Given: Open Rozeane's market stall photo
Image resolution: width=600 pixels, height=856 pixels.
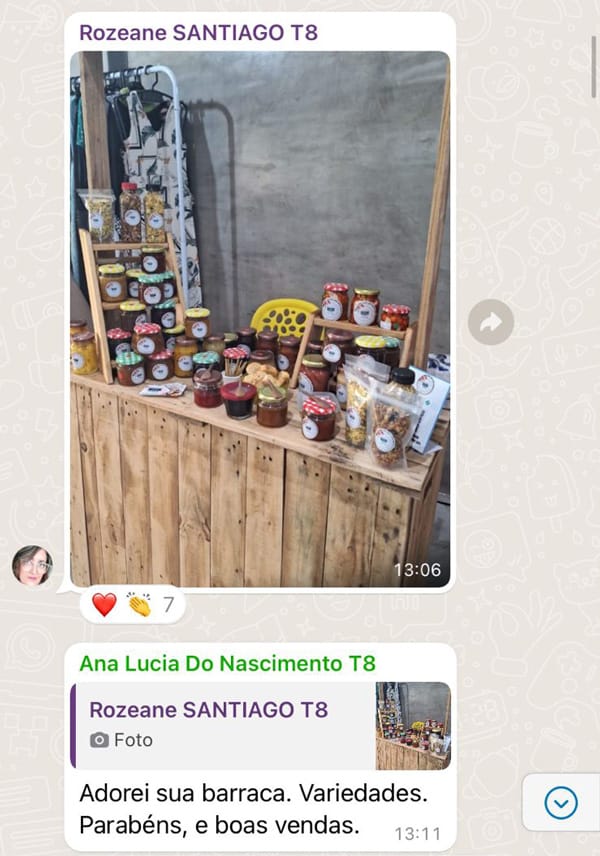Looking at the screenshot, I should [x=260, y=319].
